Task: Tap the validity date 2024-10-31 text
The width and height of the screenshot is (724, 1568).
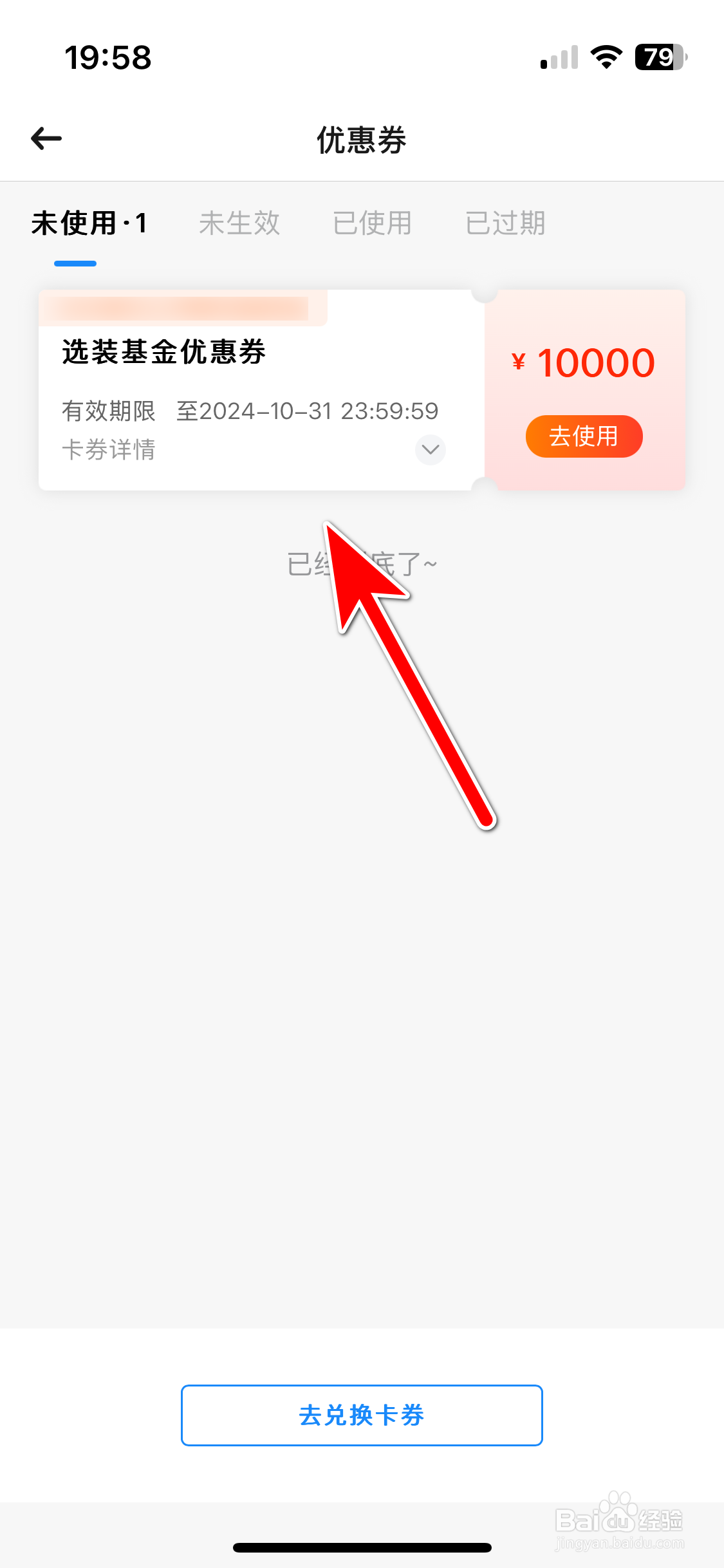Action: click(x=307, y=411)
